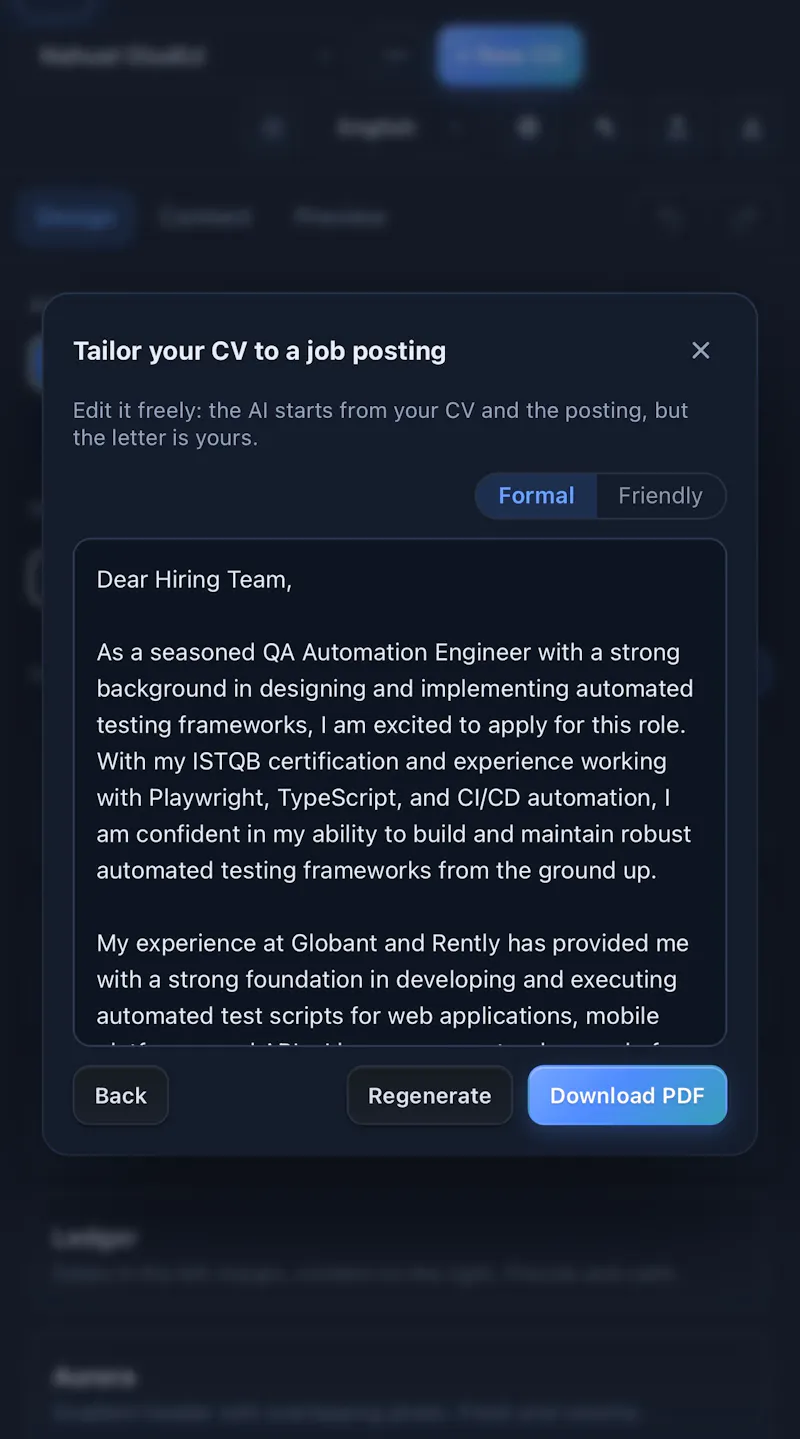Regenerate the cover letter
Viewport: 800px width, 1439px height.
[x=430, y=1095]
